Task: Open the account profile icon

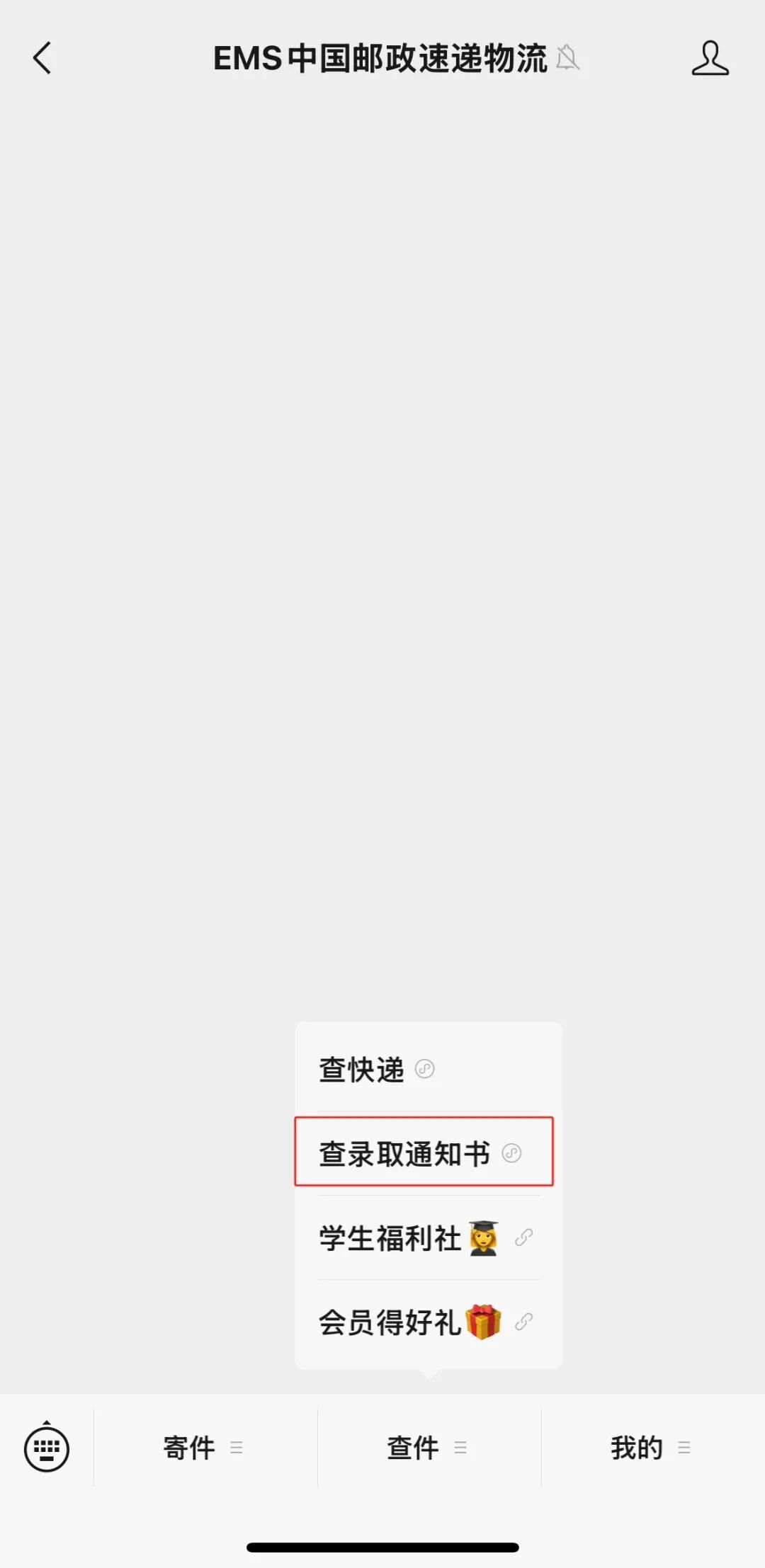Action: (710, 58)
